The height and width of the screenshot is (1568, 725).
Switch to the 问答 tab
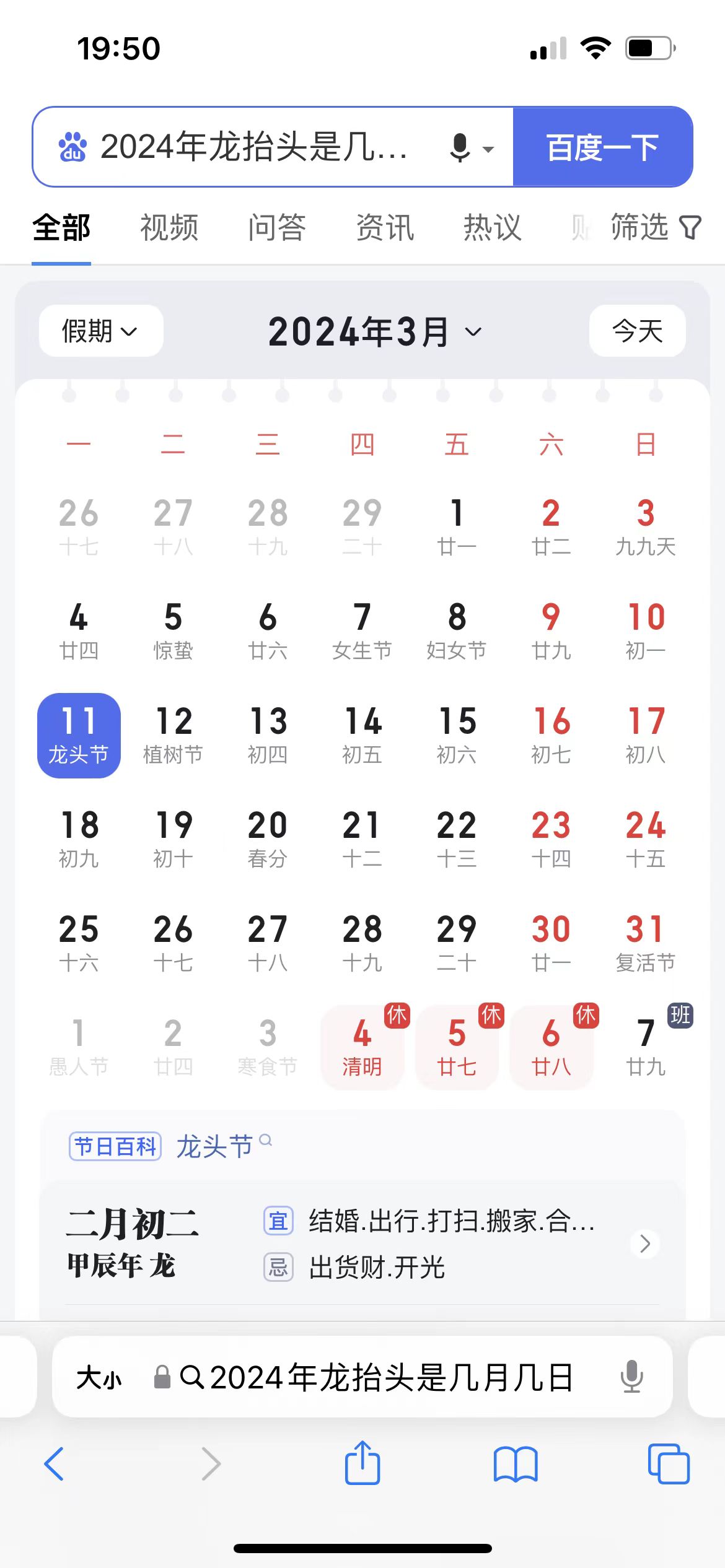tap(277, 227)
